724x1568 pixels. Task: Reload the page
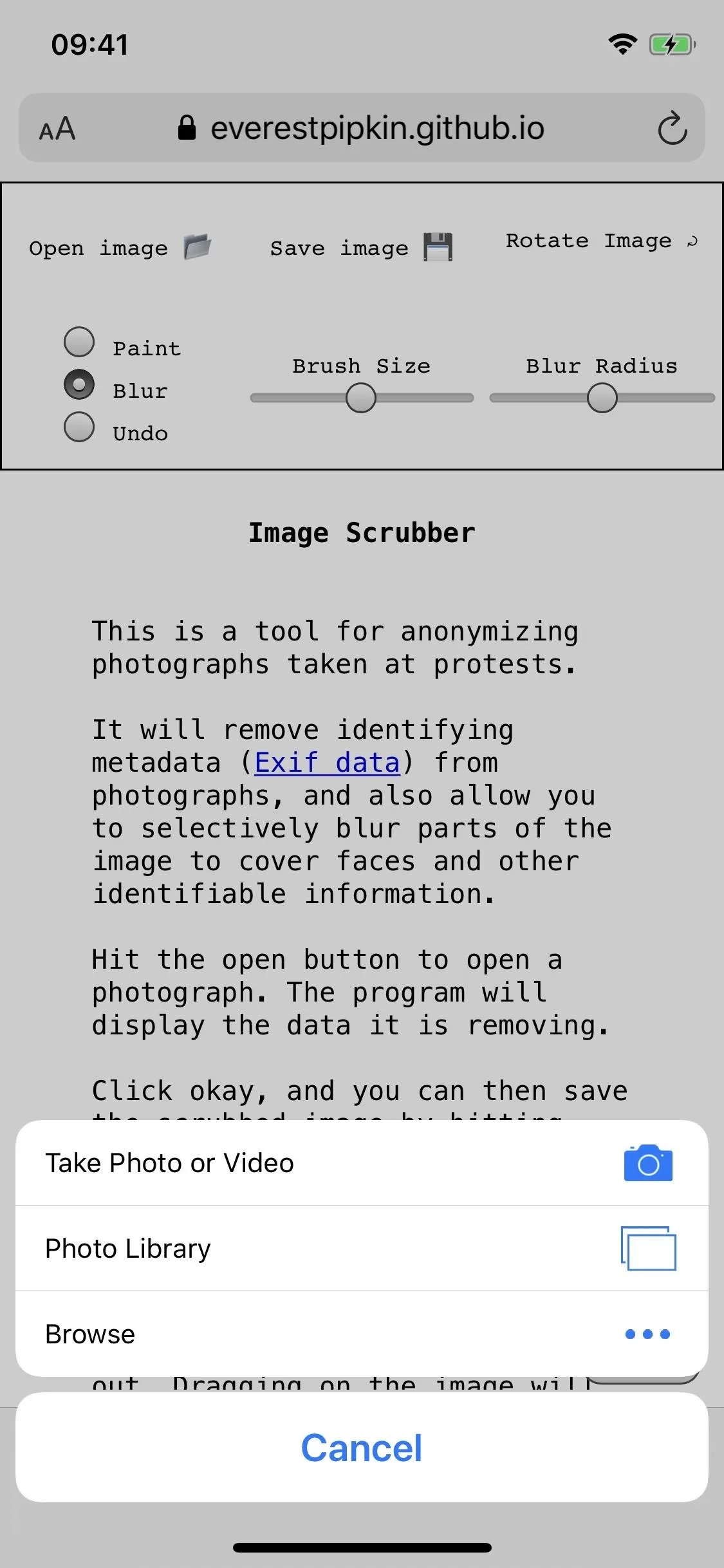tap(673, 128)
